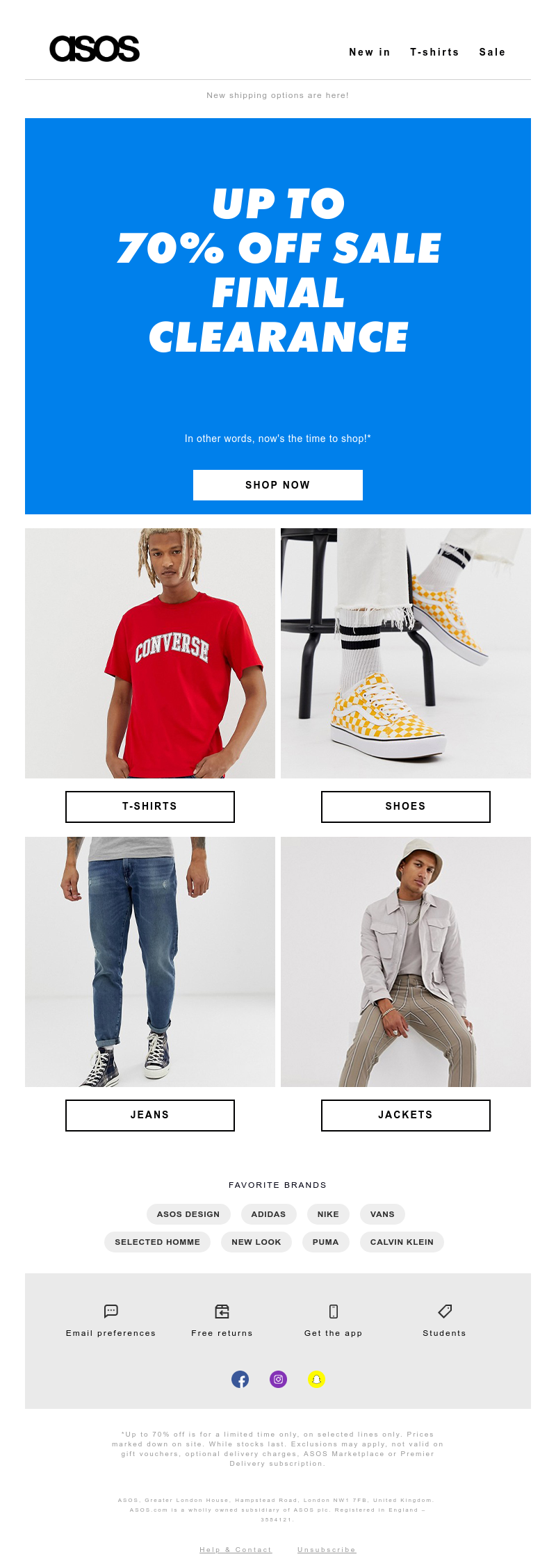556x1568 pixels.
Task: Select the ADIDAS brand chip
Action: 268,1214
